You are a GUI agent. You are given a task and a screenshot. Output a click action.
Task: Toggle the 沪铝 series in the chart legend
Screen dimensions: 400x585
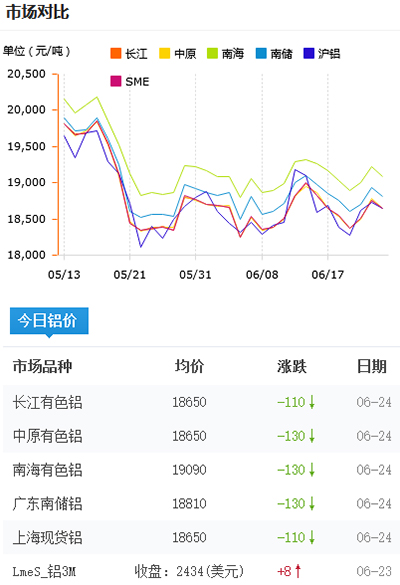(322, 54)
